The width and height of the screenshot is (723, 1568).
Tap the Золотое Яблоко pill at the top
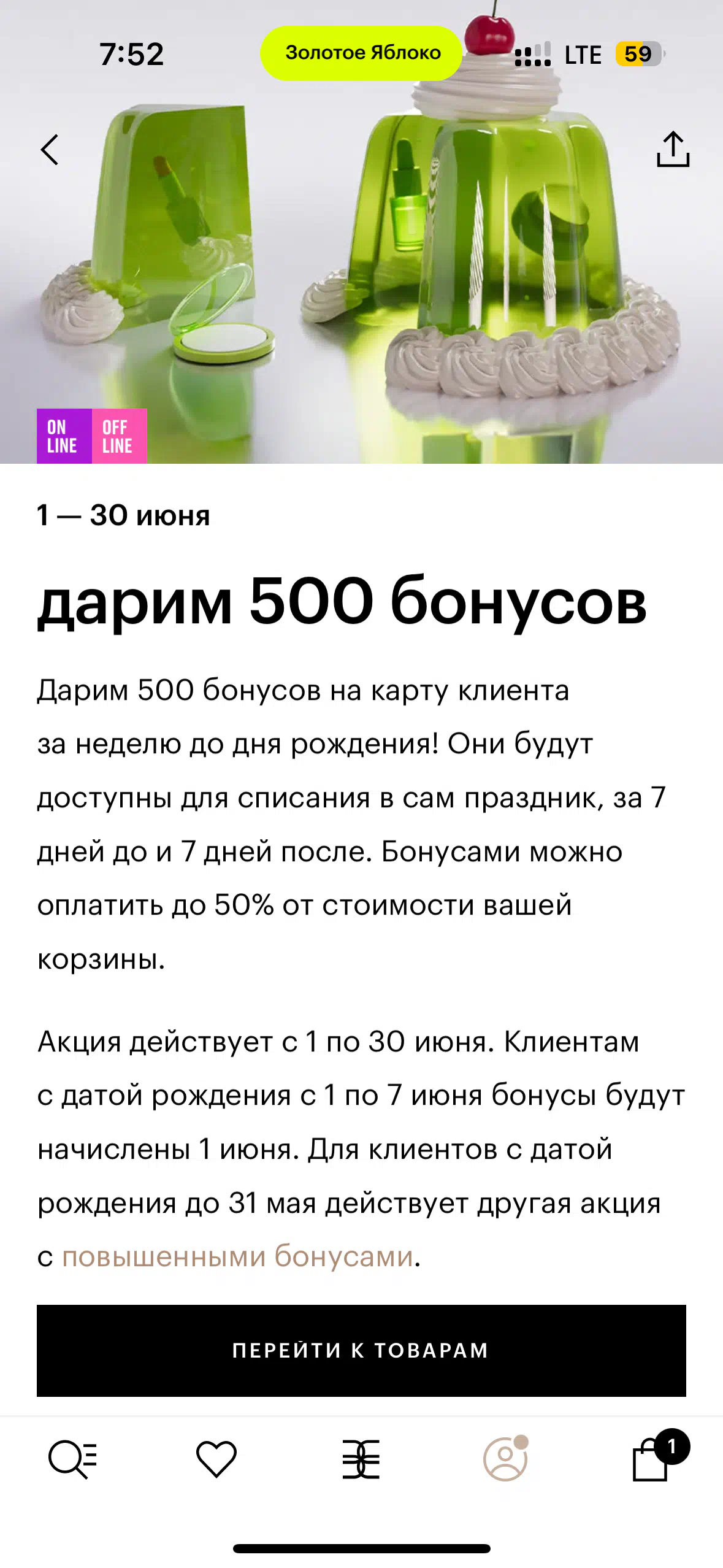pos(361,53)
